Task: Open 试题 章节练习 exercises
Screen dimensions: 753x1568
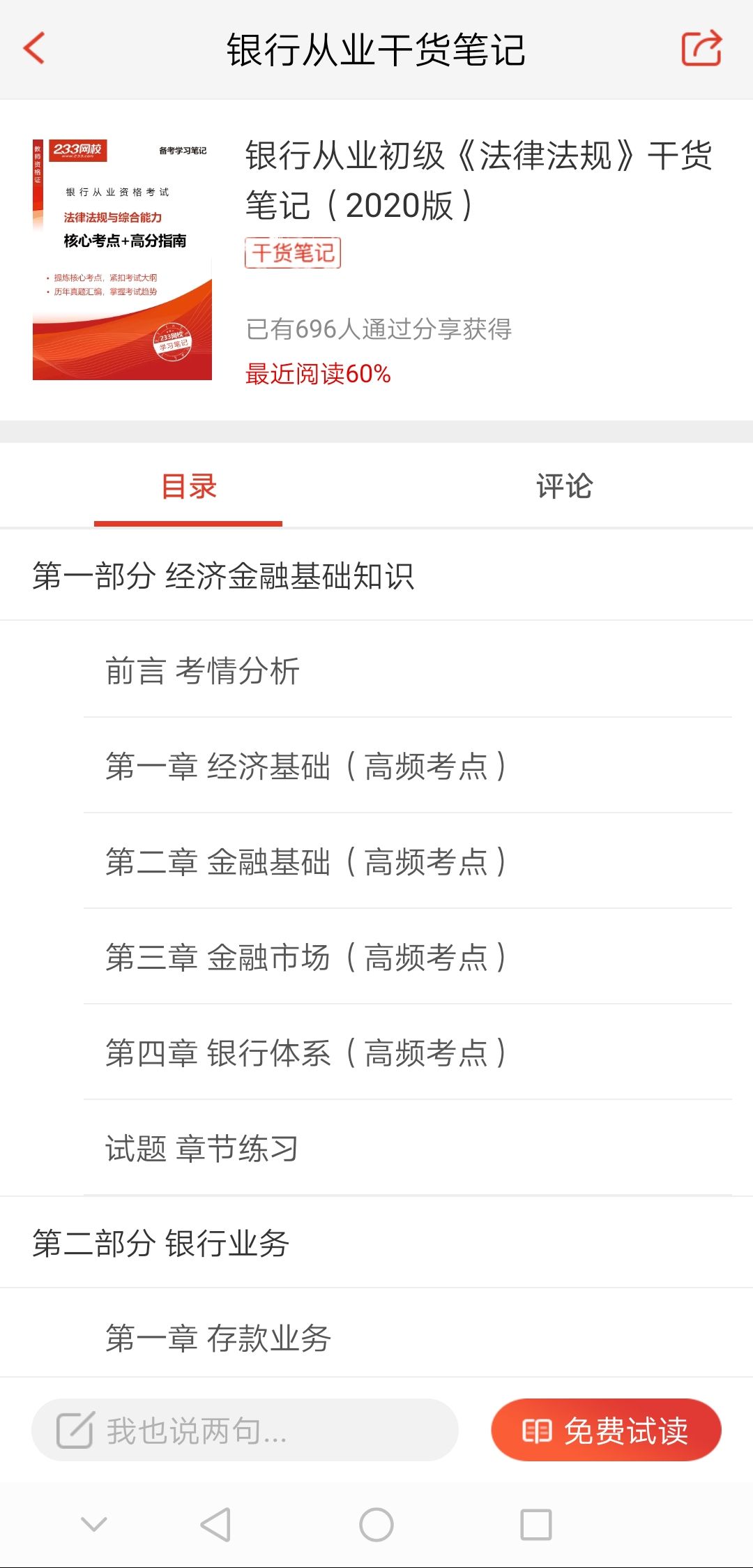Action: (202, 1148)
